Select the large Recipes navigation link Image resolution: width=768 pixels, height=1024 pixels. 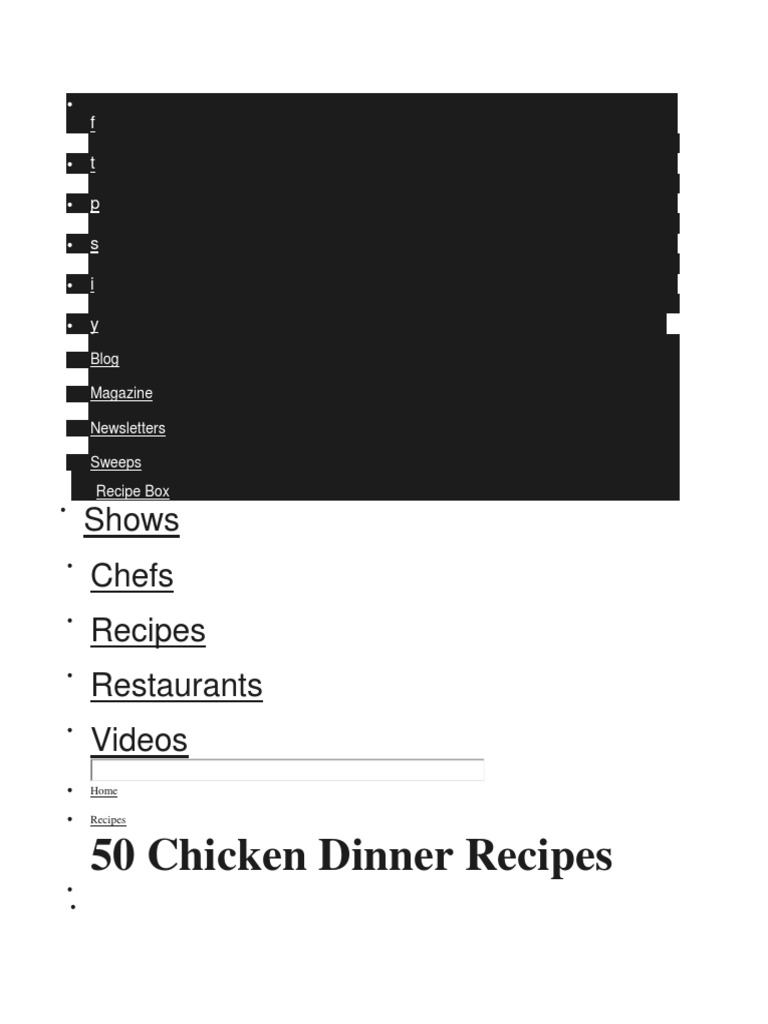pyautogui.click(x=148, y=631)
